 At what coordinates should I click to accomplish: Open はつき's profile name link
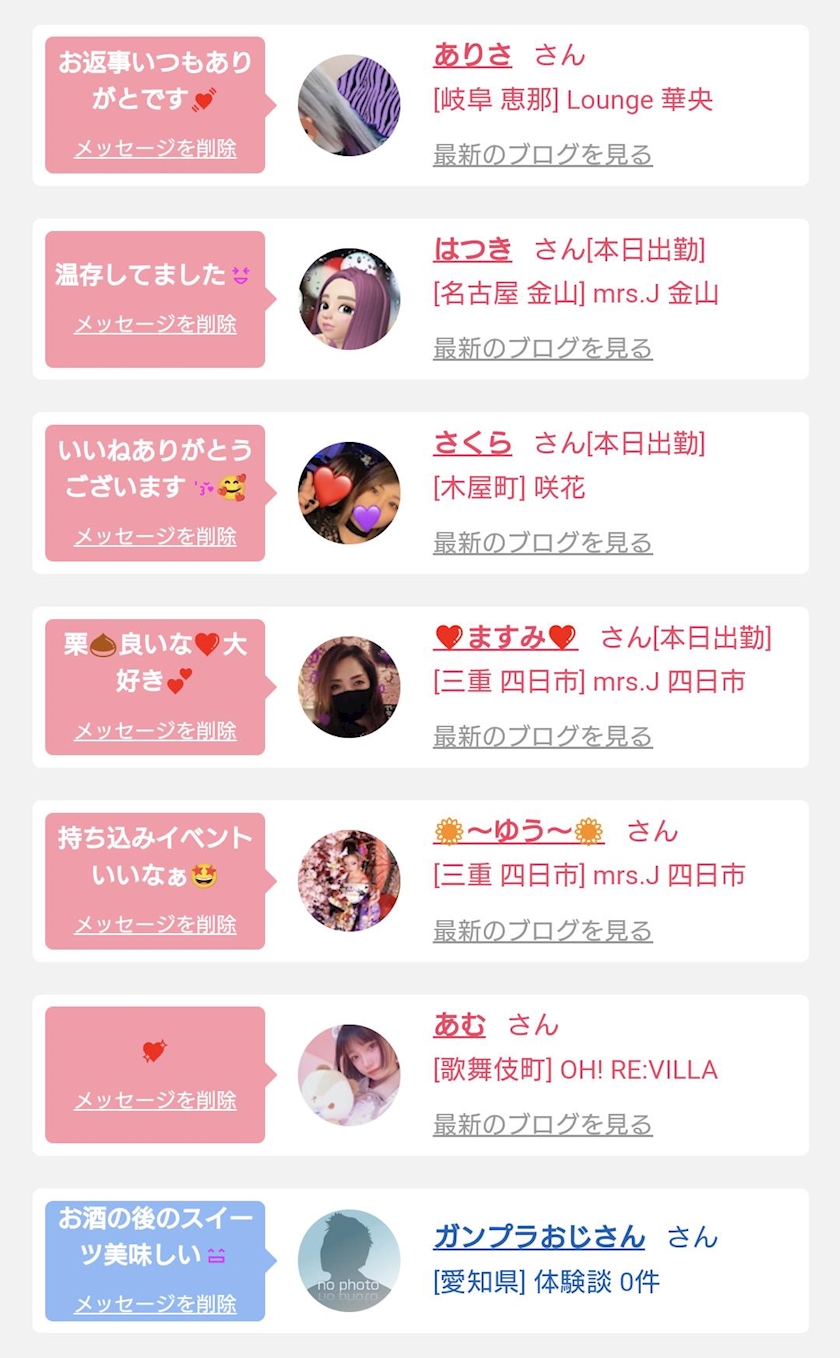[x=472, y=248]
